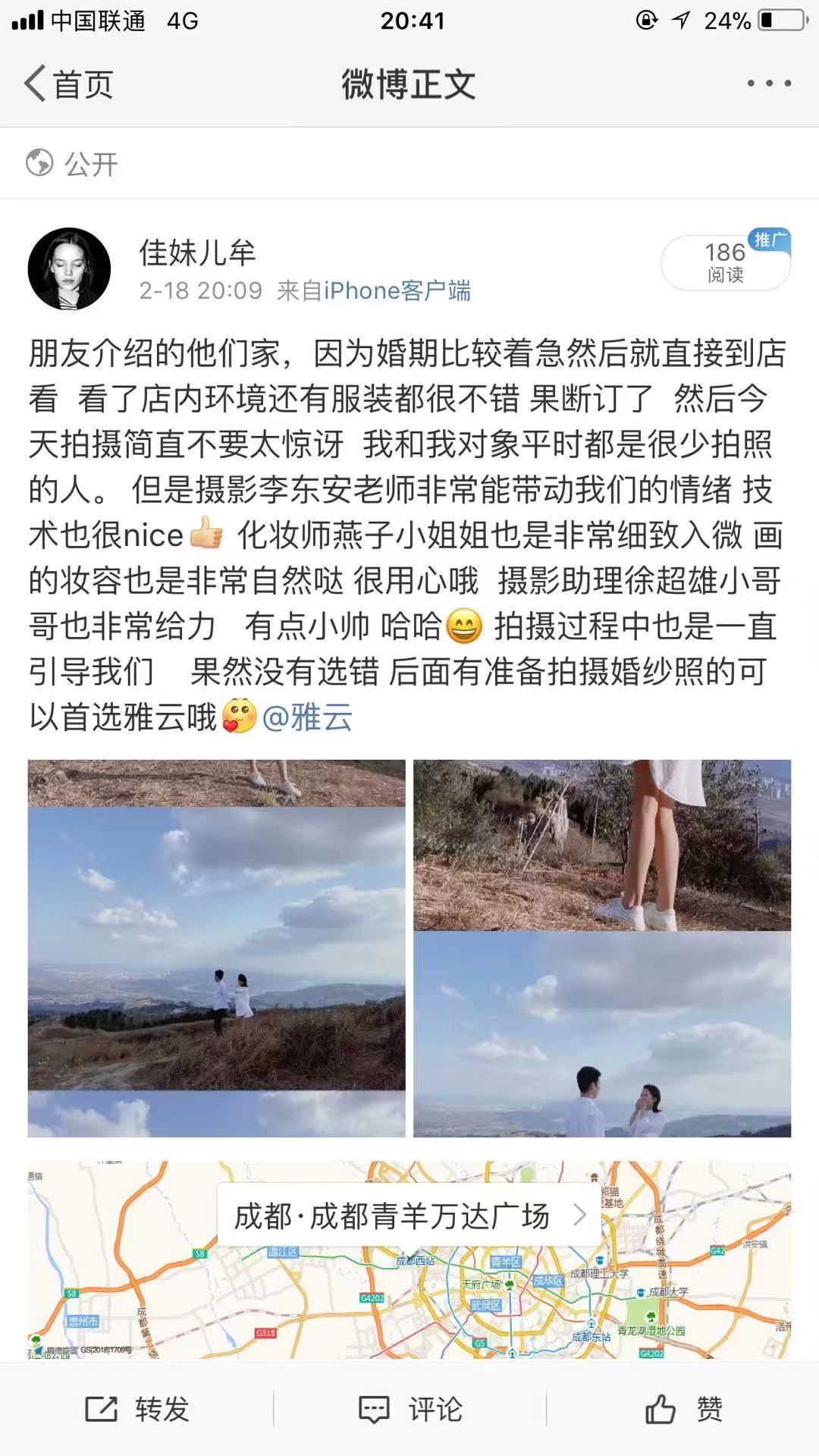Open the 186 阅读 推广 button
The image size is (819, 1456).
coord(726,262)
